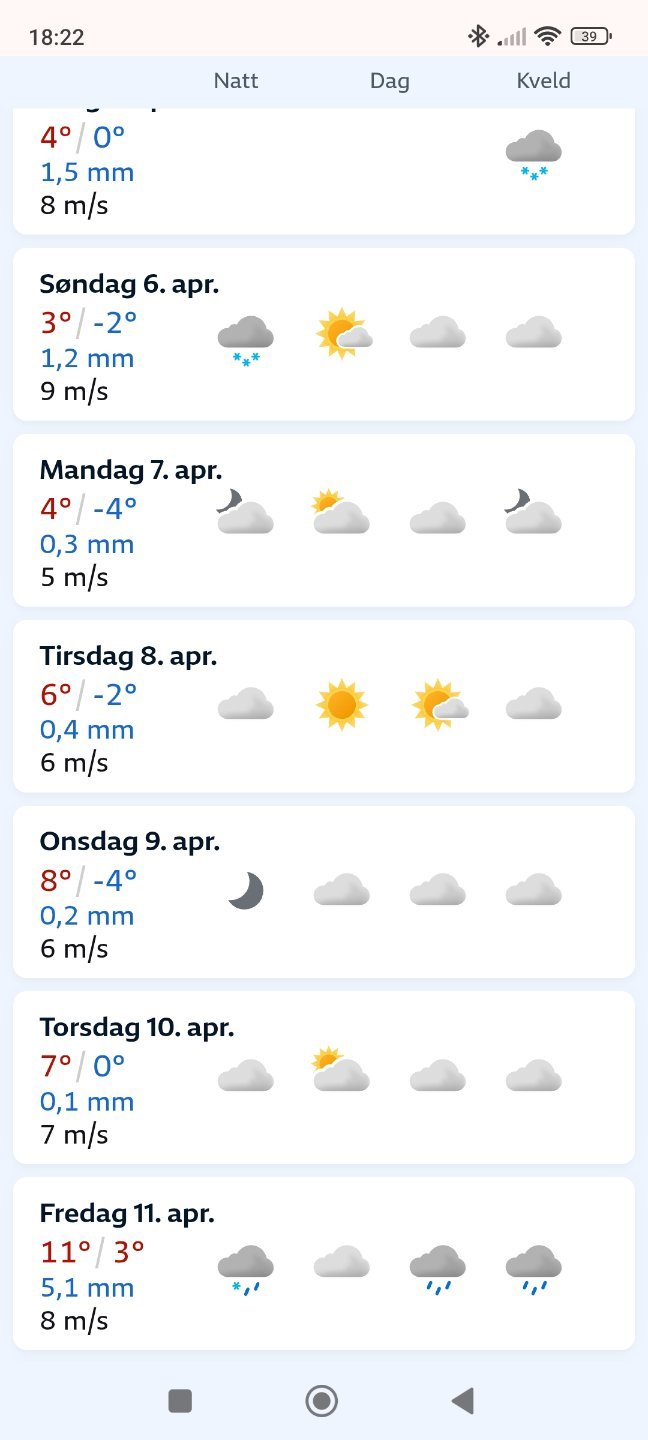Open the forecast for Mandag 7. apr.

[x=323, y=520]
